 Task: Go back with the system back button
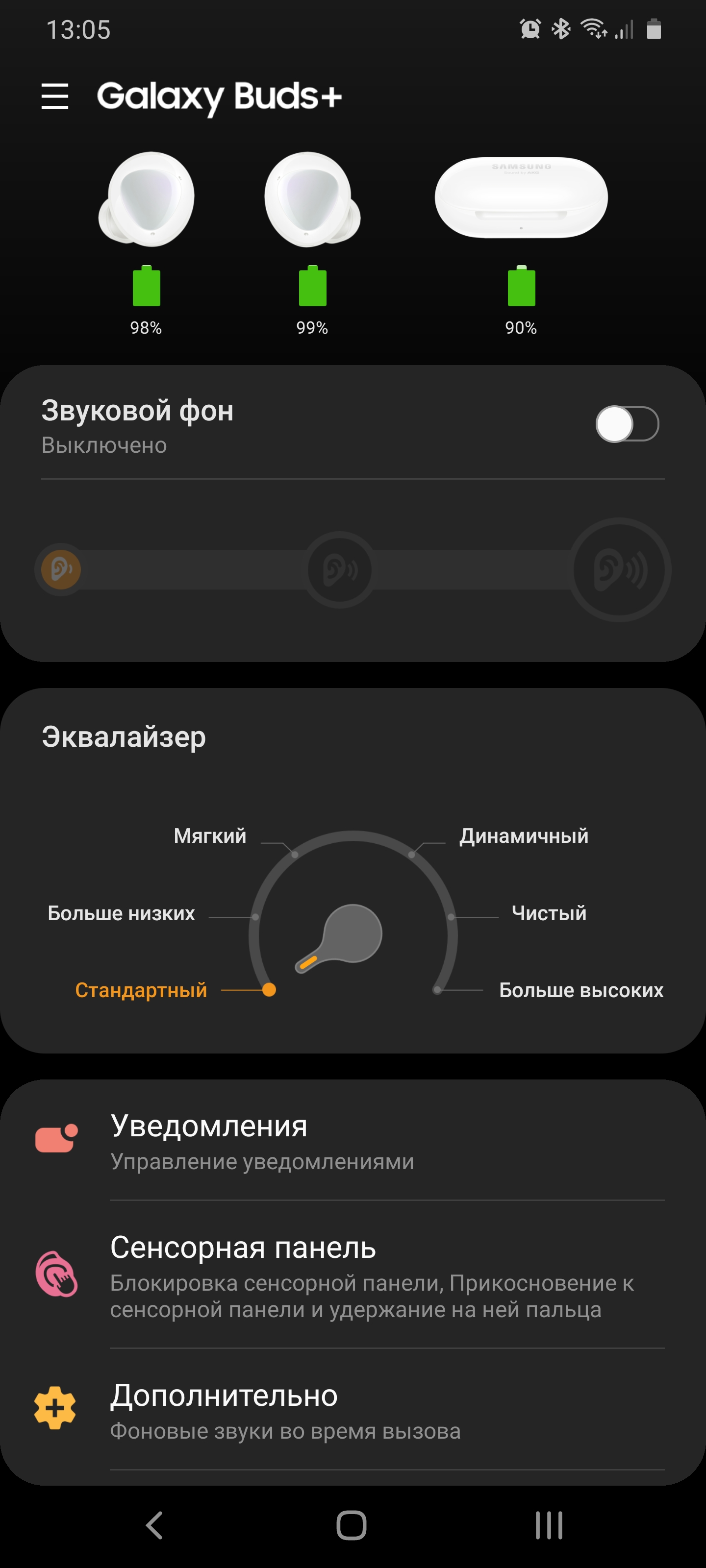point(155,1525)
